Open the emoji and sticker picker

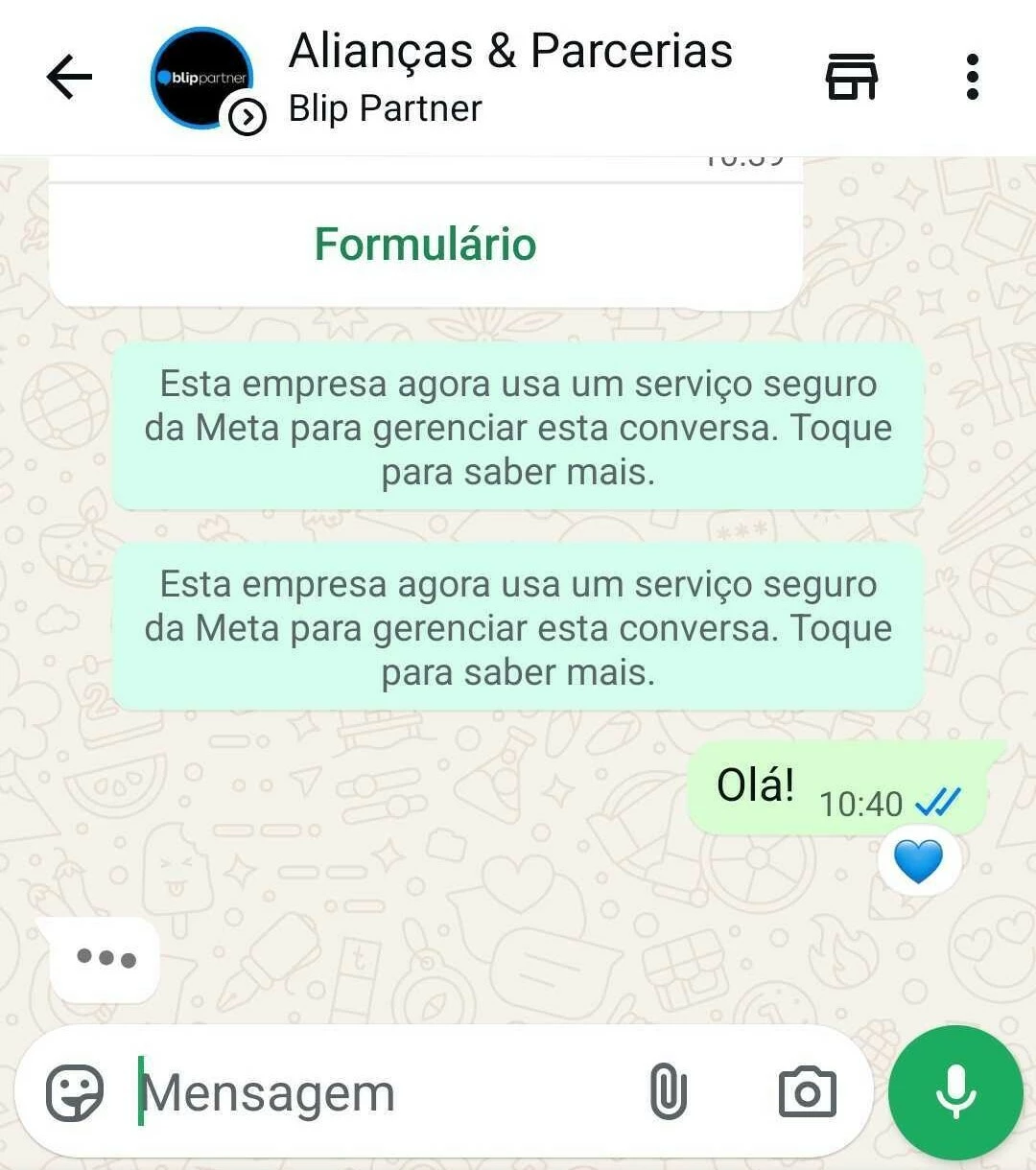(75, 1092)
